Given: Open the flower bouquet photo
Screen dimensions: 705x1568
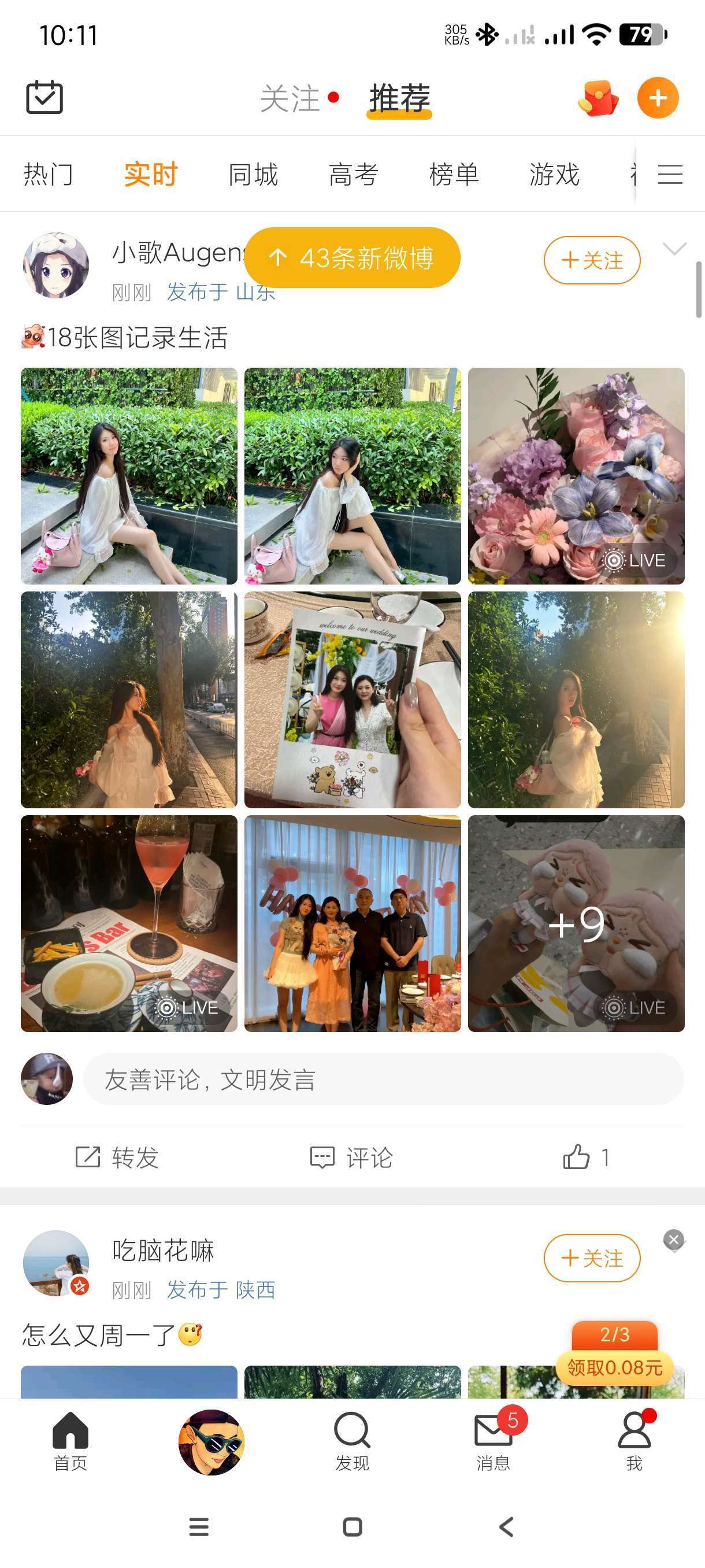Looking at the screenshot, I should 576,475.
